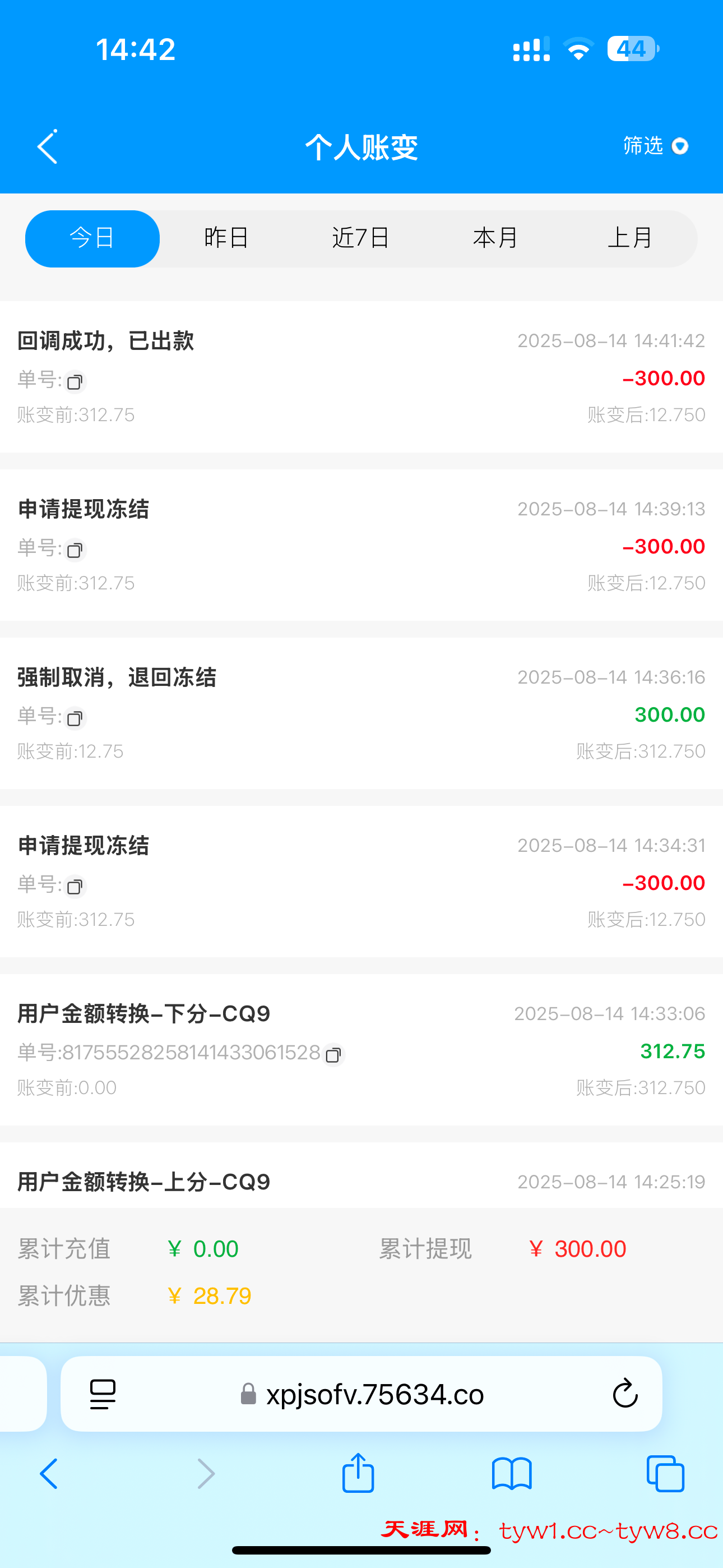Go back from the 个人账变 page
The height and width of the screenshot is (1568, 723).
pyautogui.click(x=48, y=147)
